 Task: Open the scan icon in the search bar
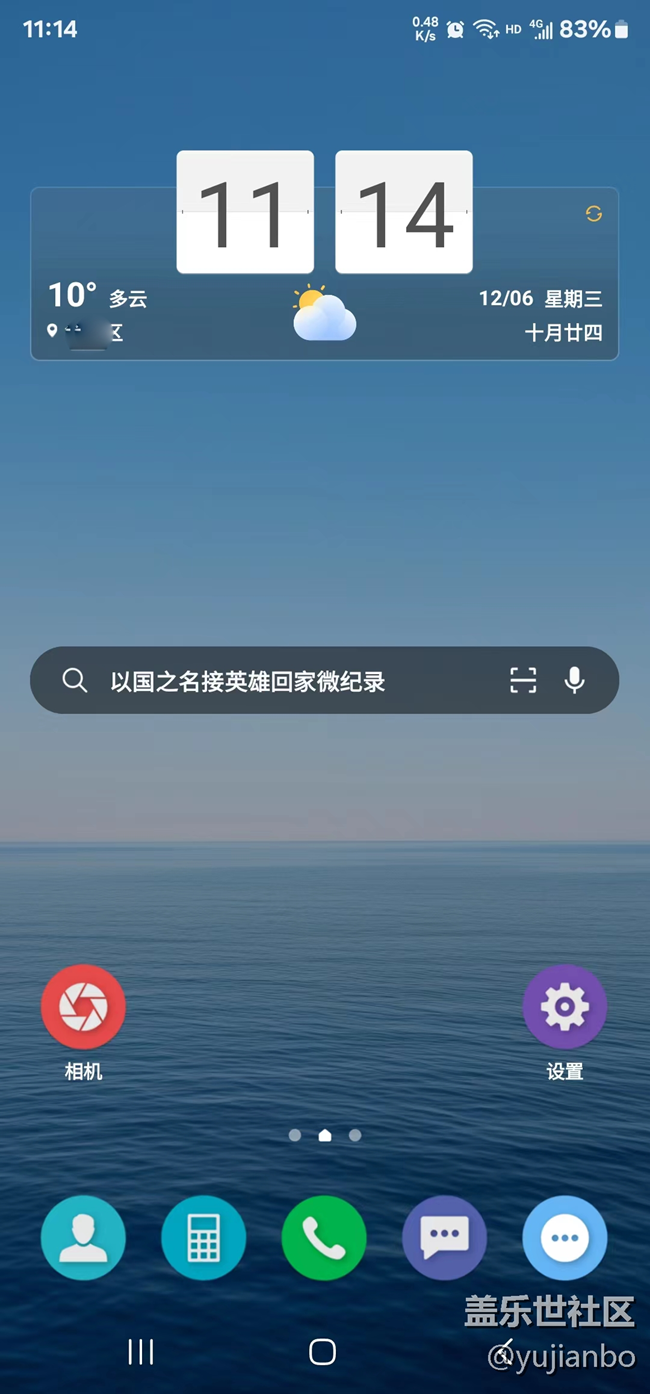click(523, 681)
